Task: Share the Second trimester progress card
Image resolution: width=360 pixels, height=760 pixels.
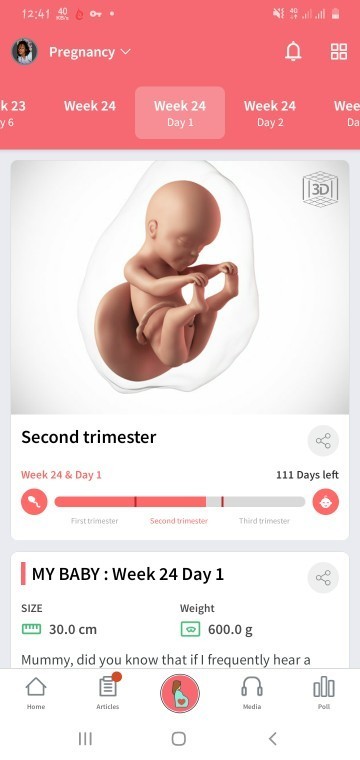Action: point(323,441)
